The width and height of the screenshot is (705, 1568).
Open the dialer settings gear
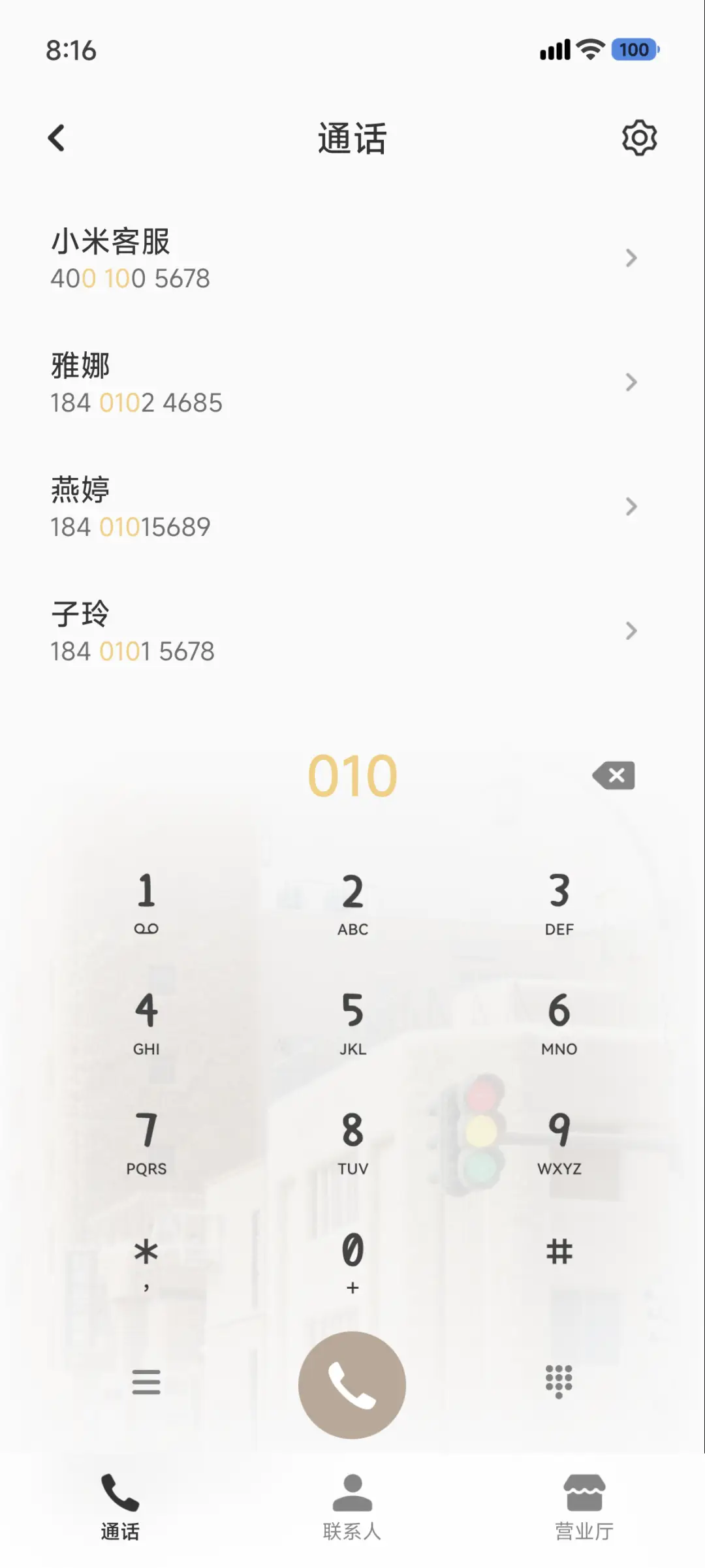640,137
